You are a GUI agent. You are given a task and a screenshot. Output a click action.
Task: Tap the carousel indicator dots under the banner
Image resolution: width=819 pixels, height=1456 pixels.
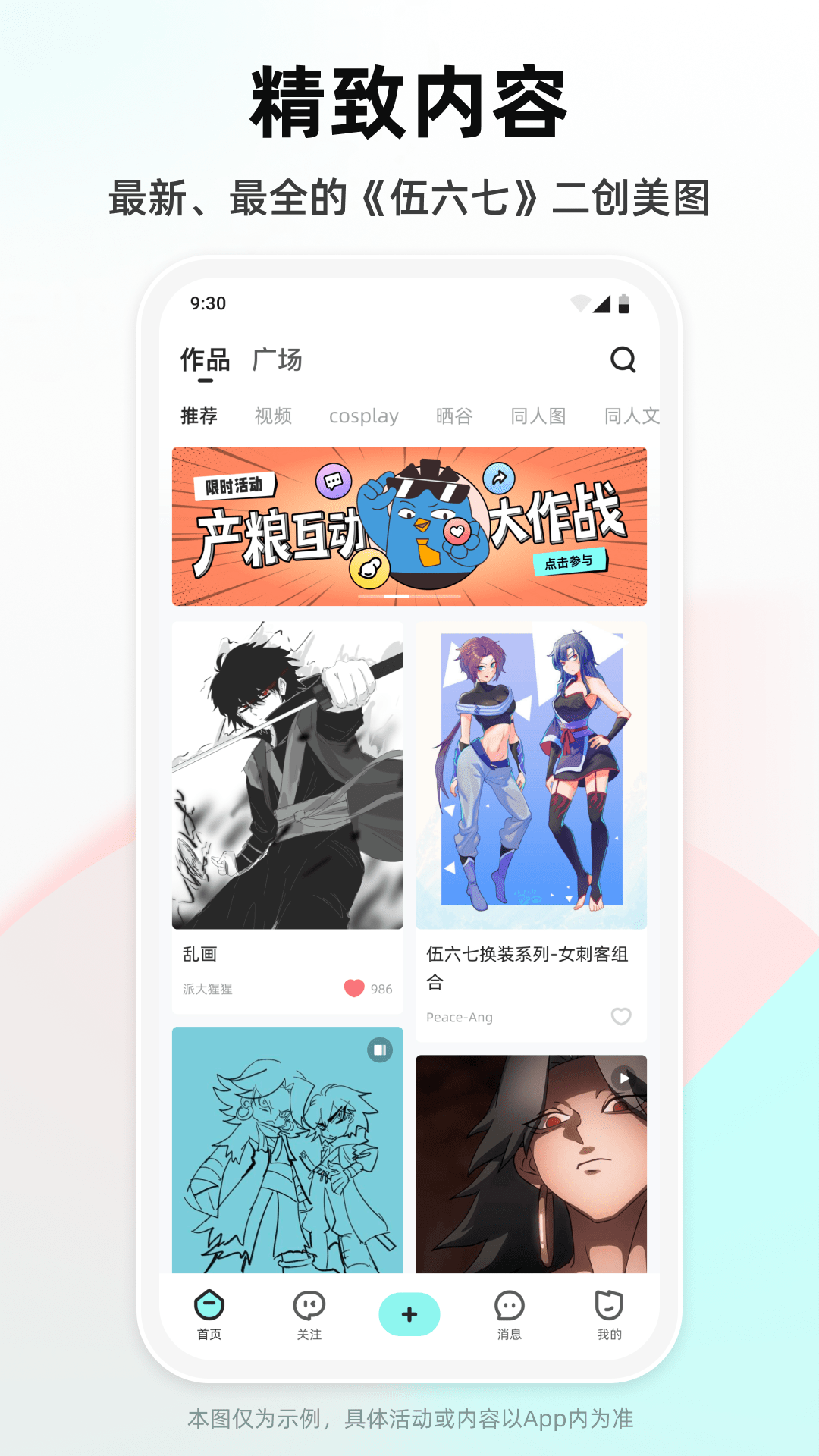pos(409,596)
